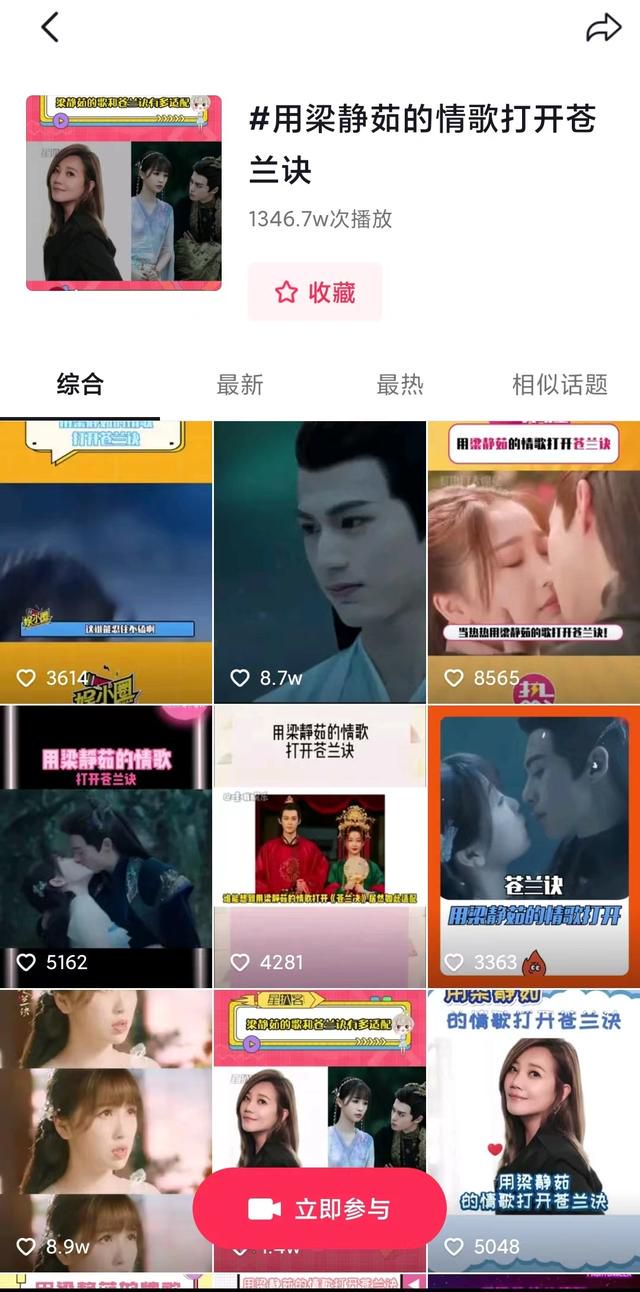Screen dimensions: 640x1292
Task: View the video with 5162 likes
Action: click(x=106, y=846)
